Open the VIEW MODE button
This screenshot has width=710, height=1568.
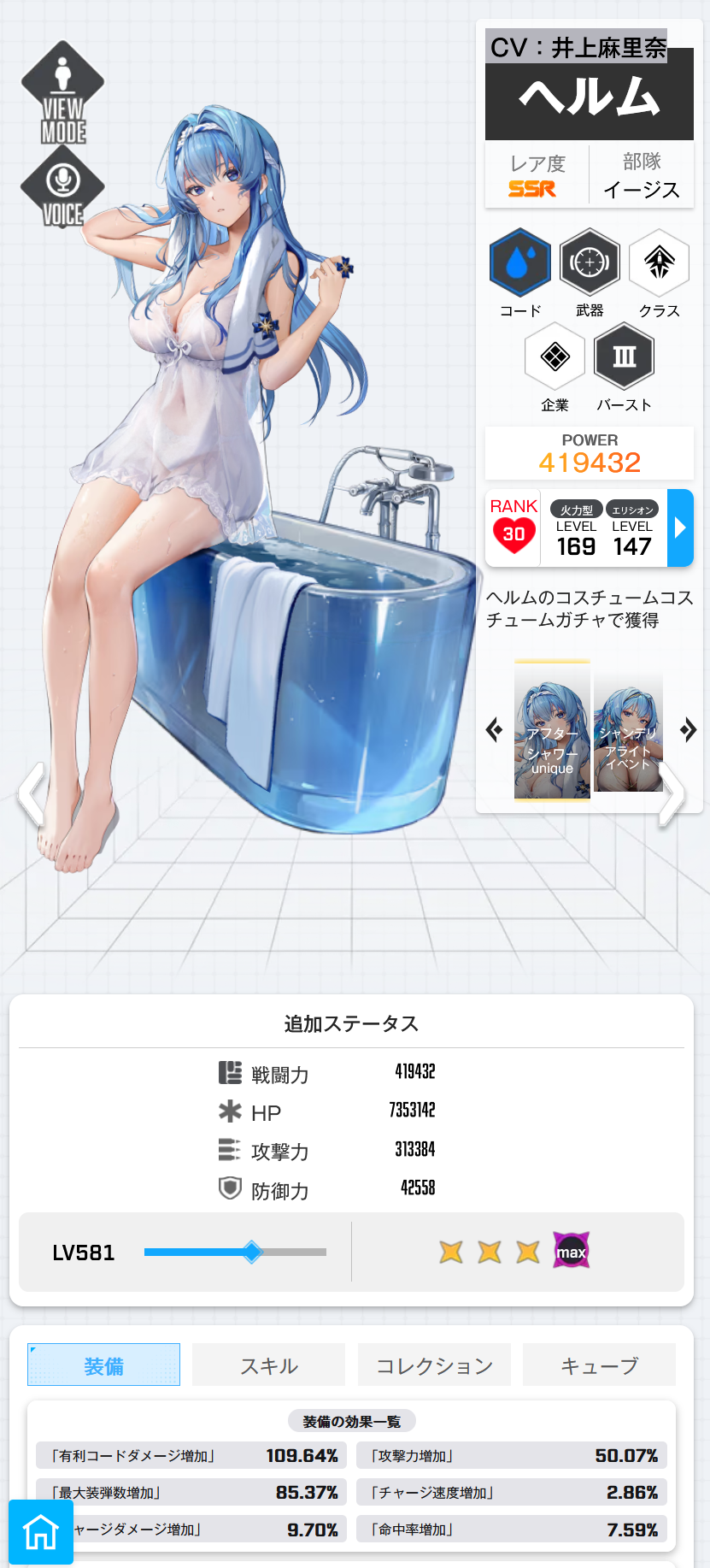62,92
